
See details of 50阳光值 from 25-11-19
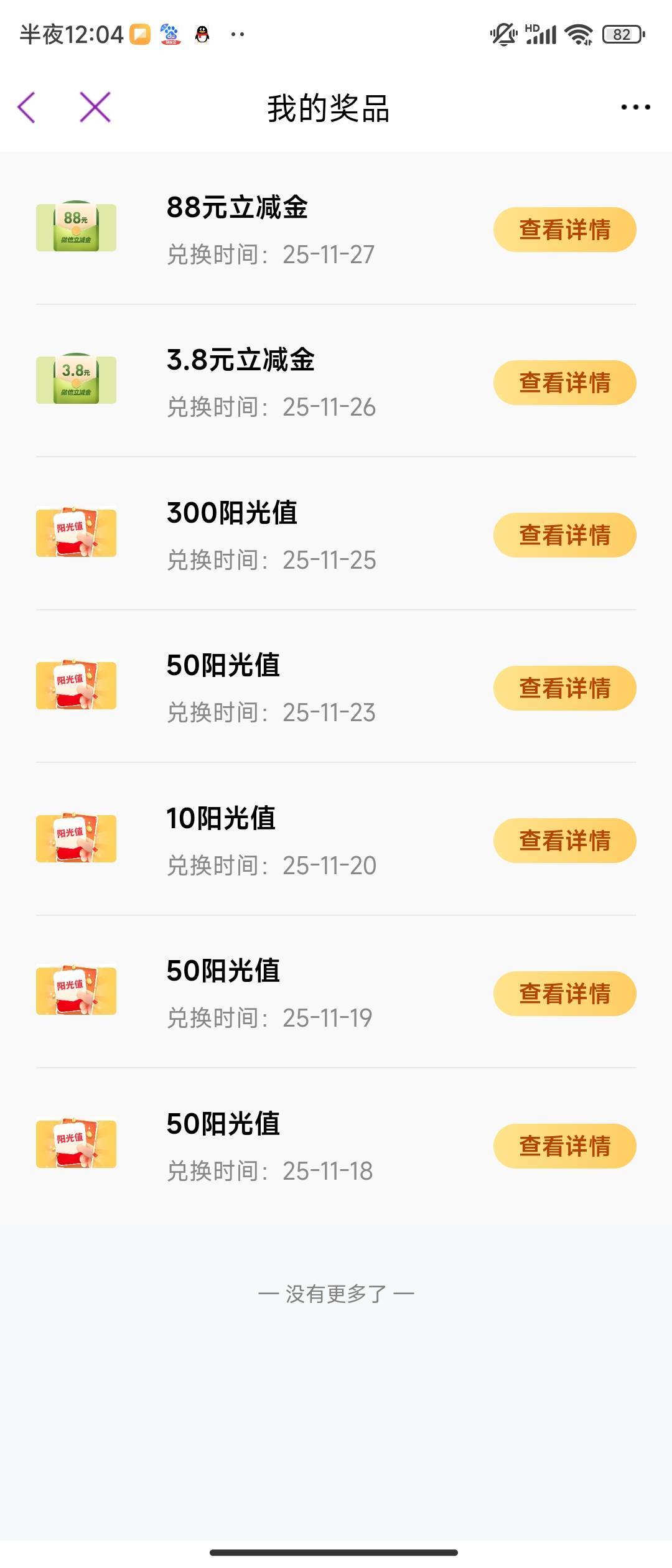click(564, 994)
